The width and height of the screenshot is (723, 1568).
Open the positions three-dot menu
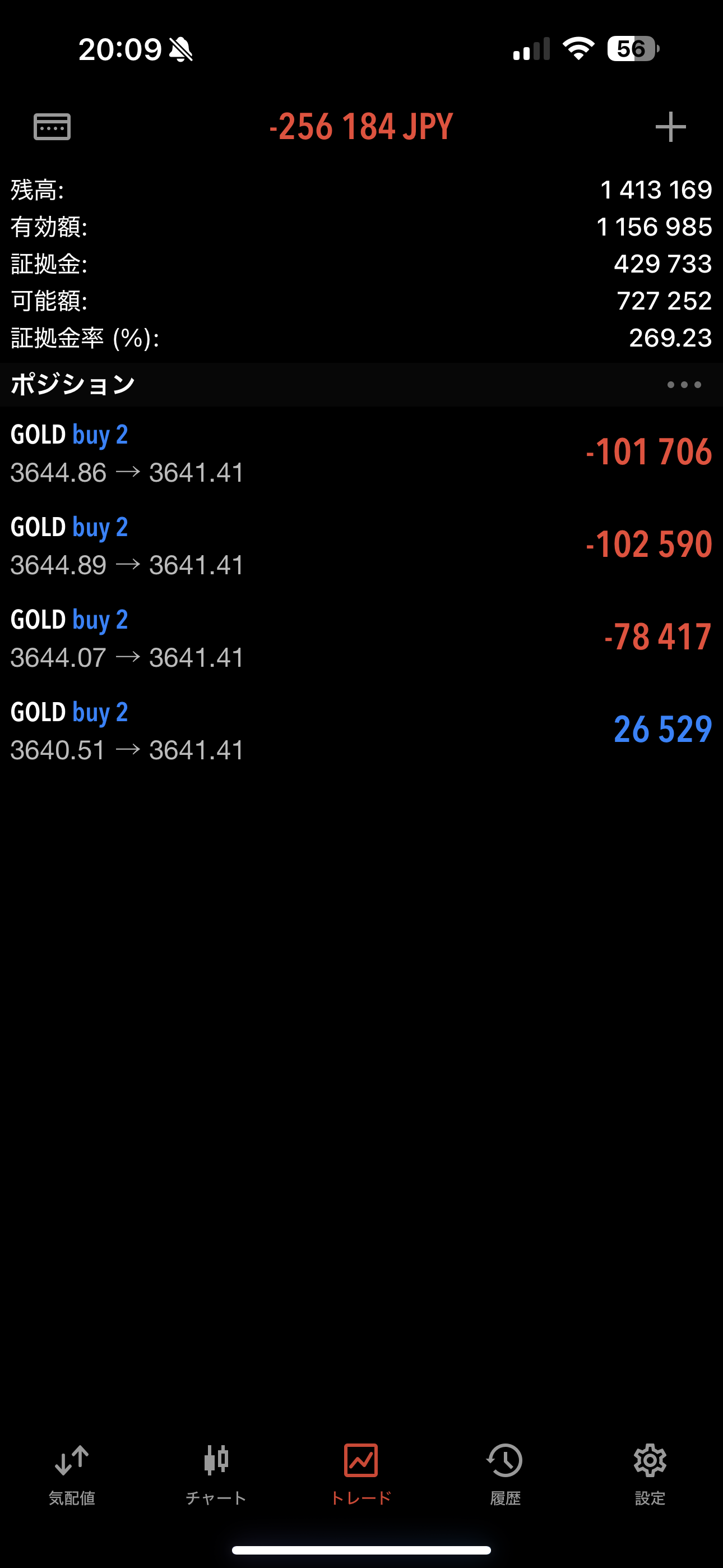684,385
